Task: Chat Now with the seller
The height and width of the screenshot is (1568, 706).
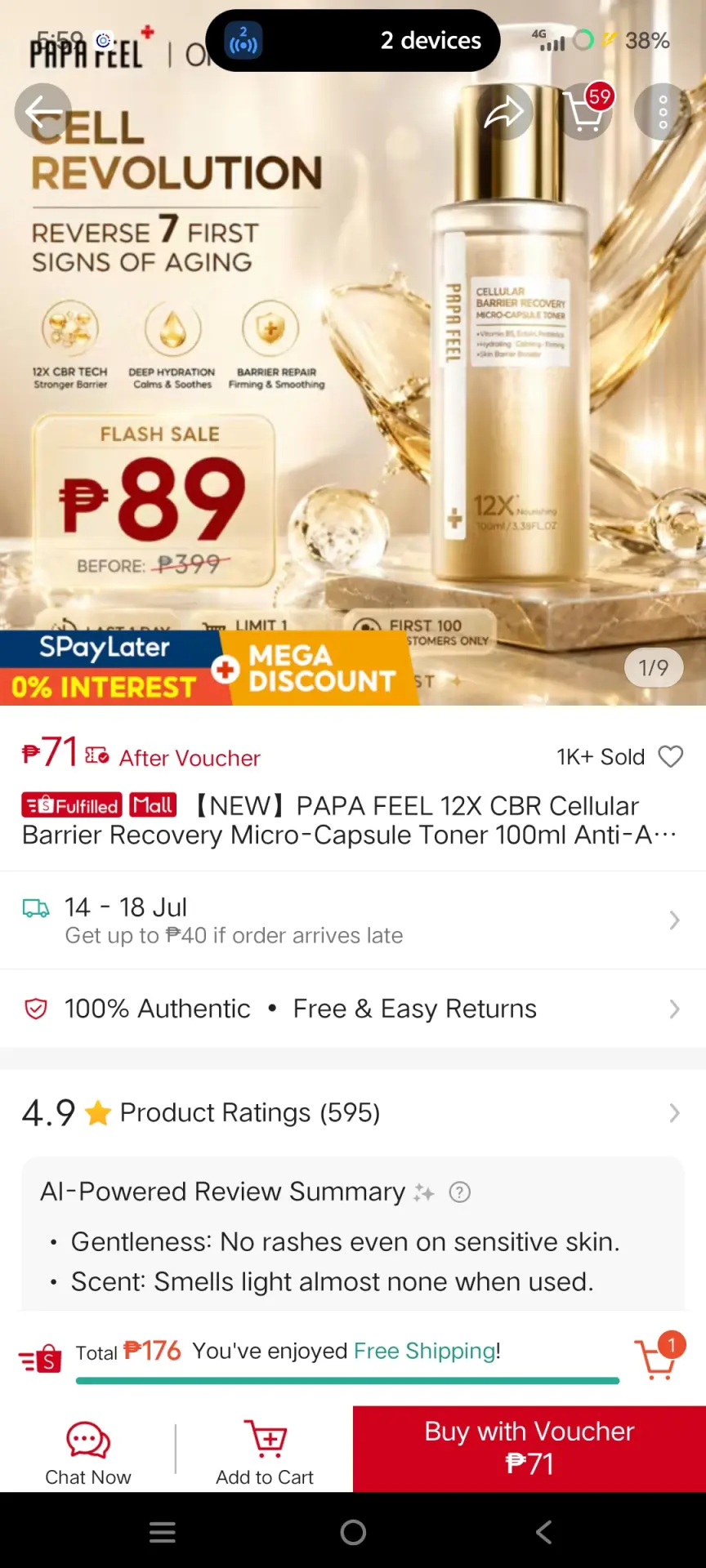Action: pyautogui.click(x=88, y=1453)
